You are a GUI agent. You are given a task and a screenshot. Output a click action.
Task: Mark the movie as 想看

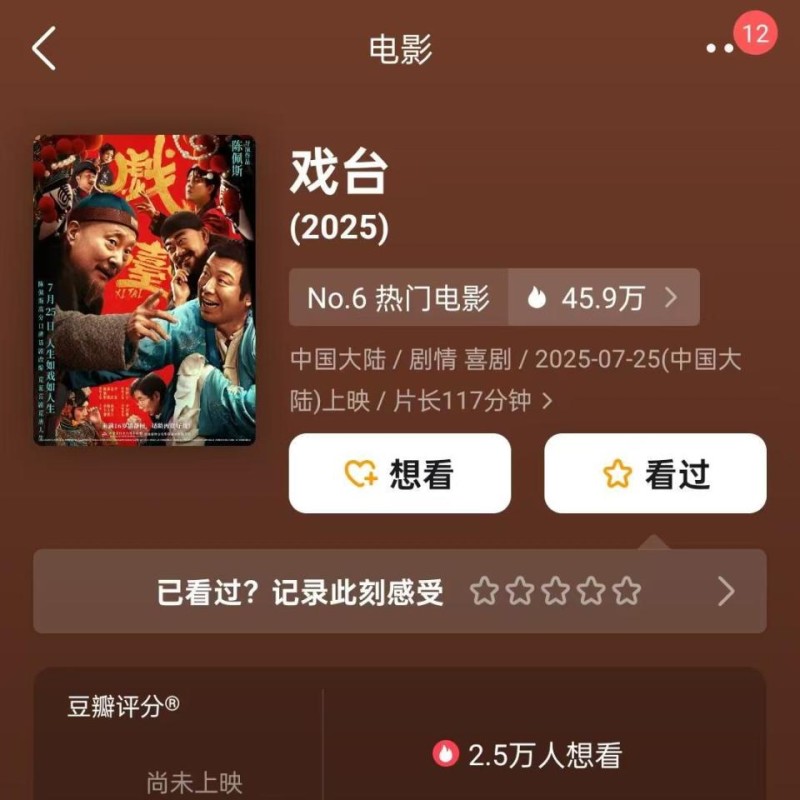[x=399, y=474]
